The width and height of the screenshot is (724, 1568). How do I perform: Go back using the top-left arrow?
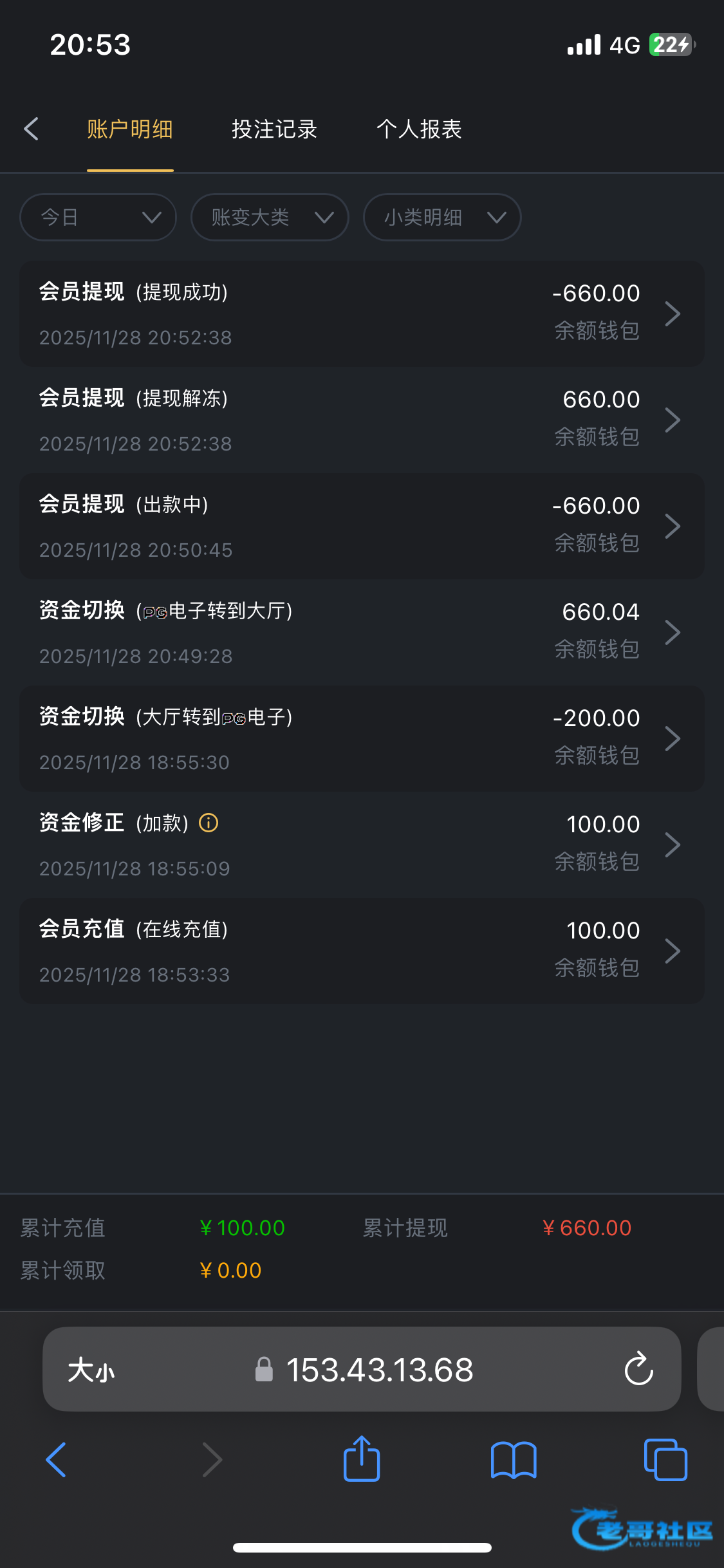tap(32, 129)
